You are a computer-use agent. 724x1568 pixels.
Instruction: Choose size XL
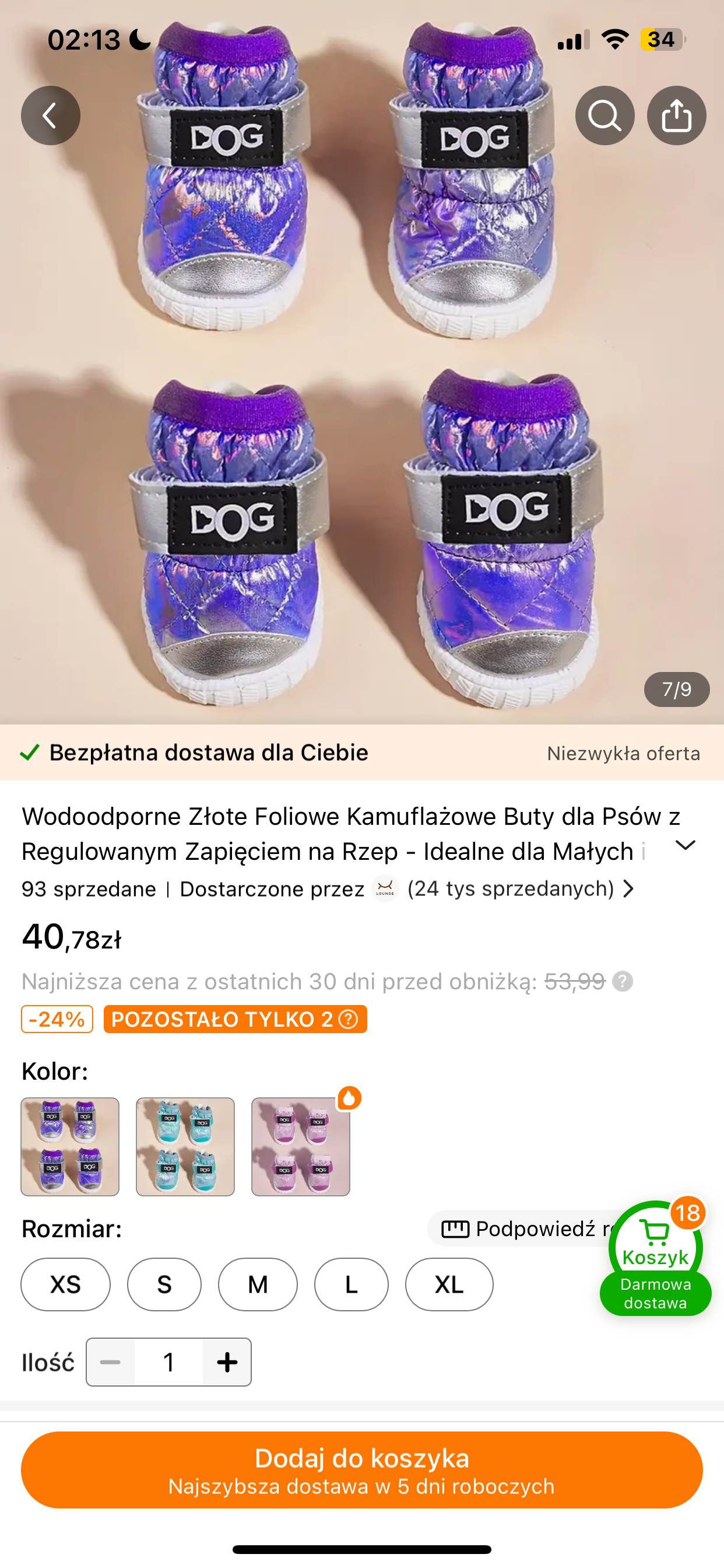click(449, 1284)
